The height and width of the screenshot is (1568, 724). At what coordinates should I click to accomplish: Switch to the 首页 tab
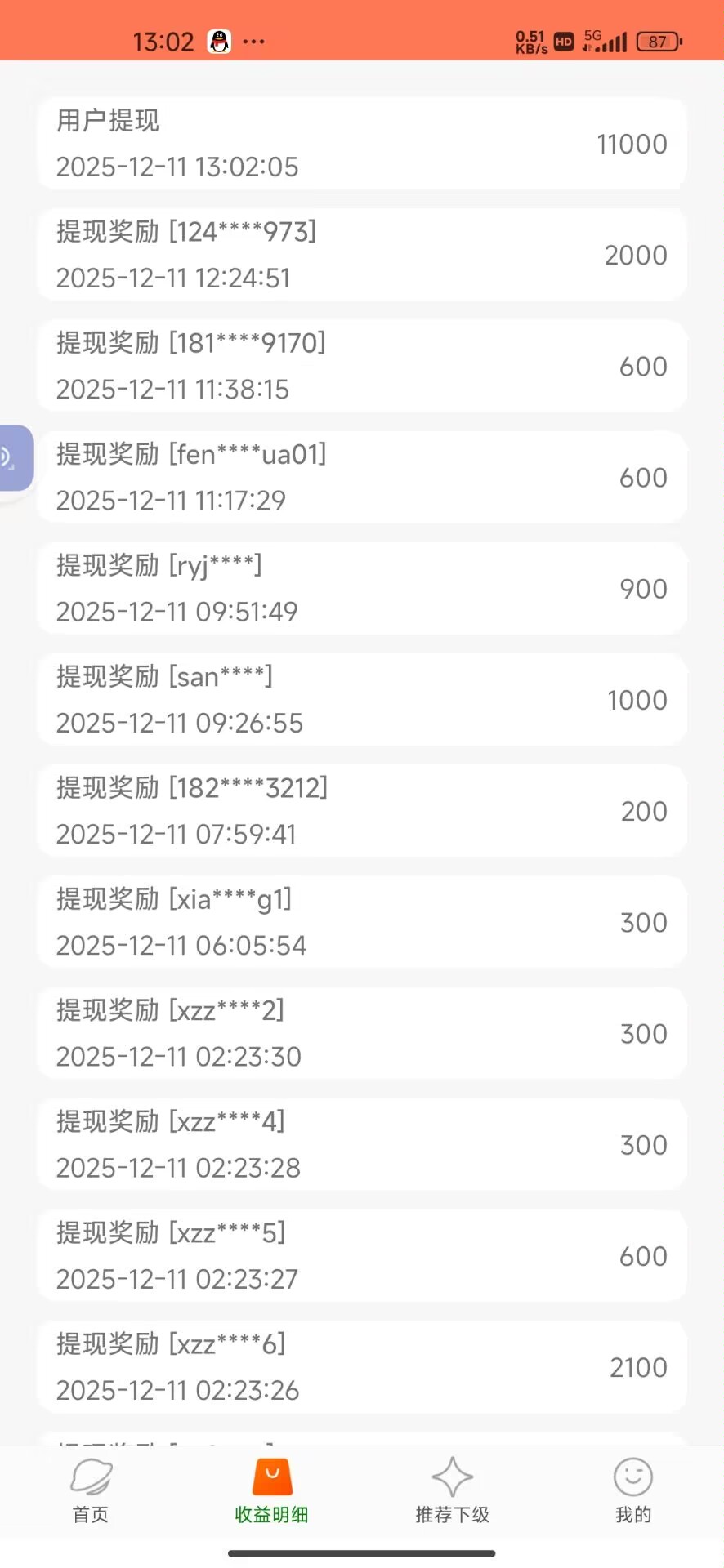coord(91,1490)
